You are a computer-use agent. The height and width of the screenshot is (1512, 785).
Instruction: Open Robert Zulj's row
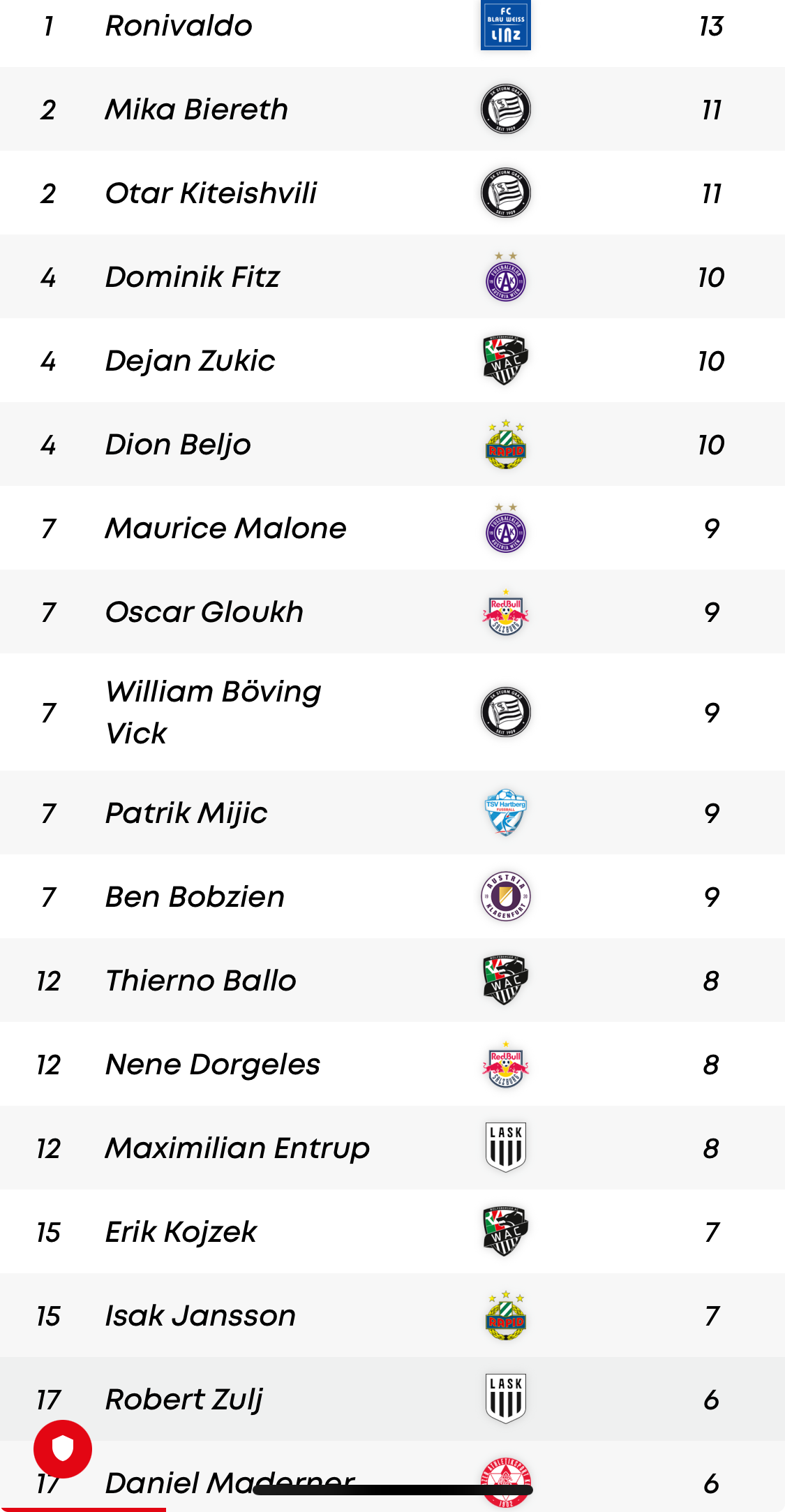click(x=392, y=1399)
